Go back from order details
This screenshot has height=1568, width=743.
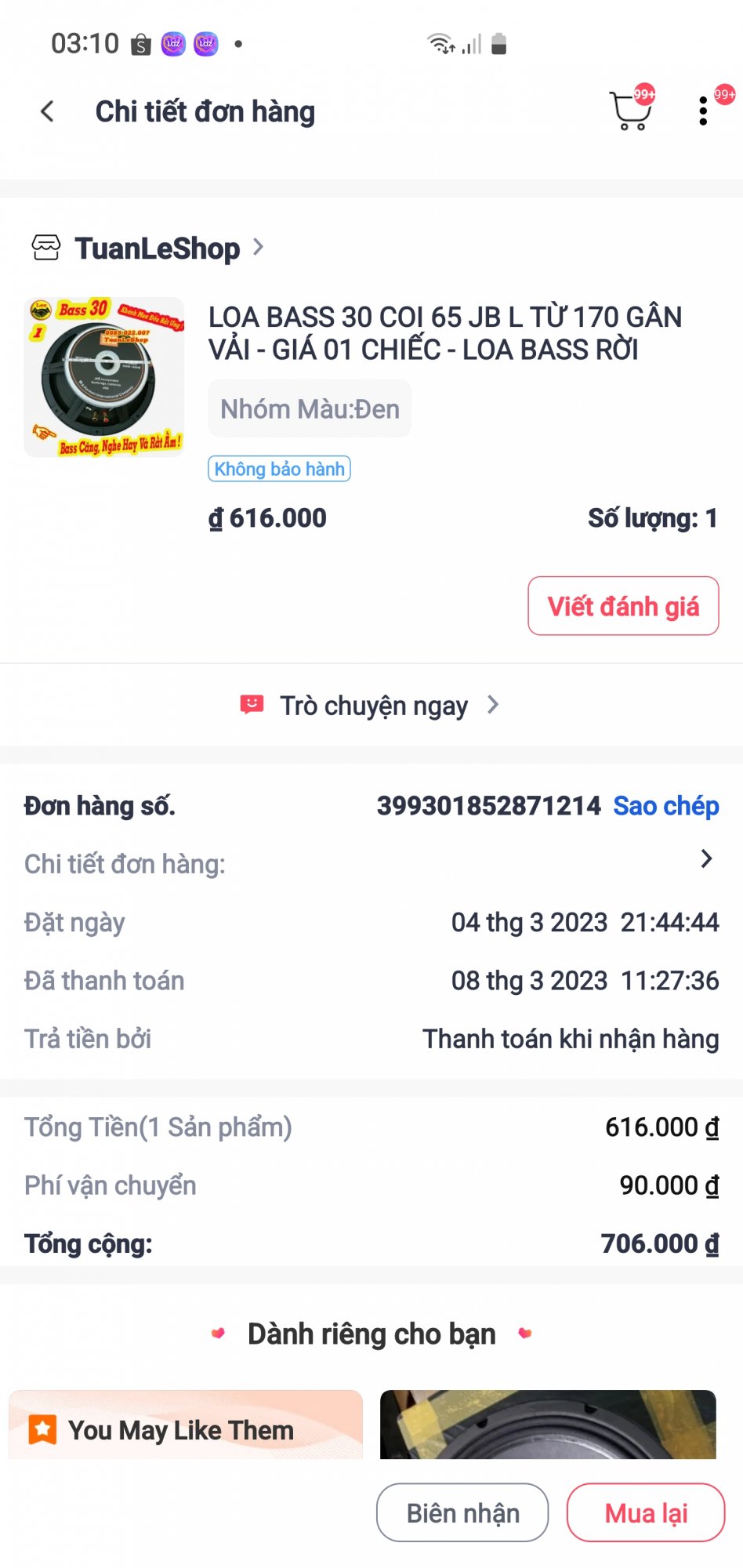[48, 112]
